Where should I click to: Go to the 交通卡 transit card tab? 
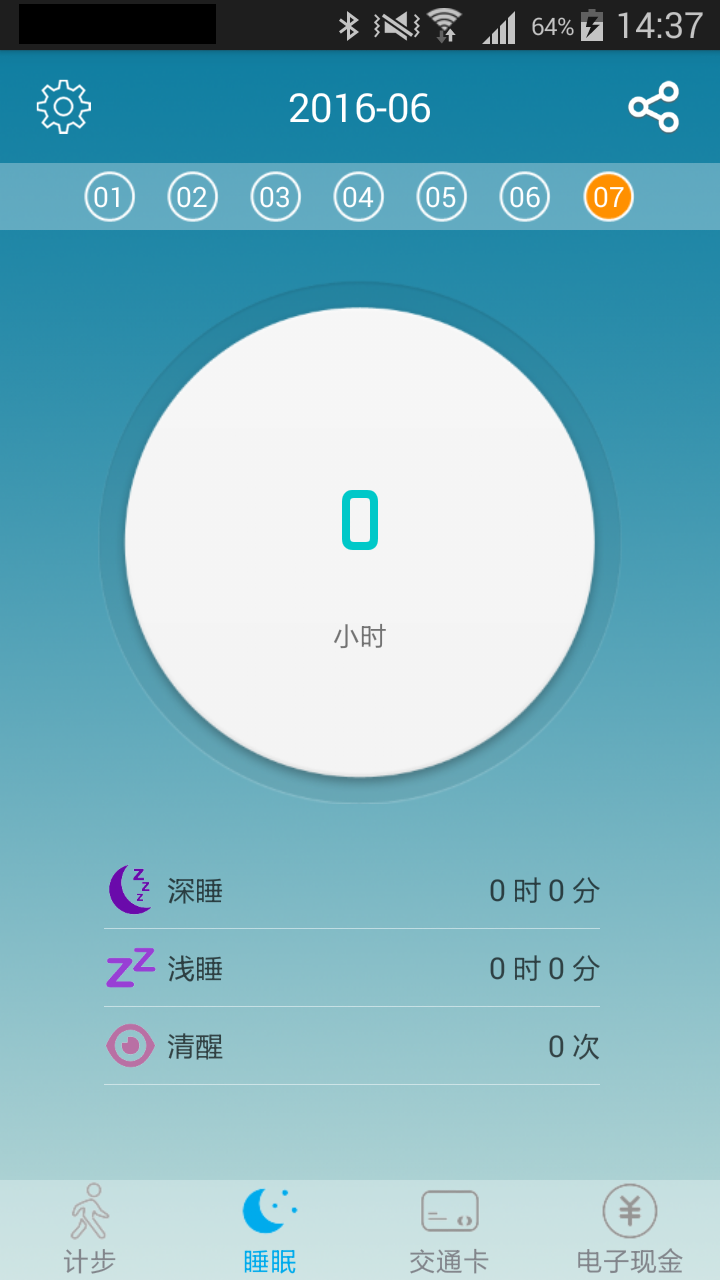[x=450, y=1230]
